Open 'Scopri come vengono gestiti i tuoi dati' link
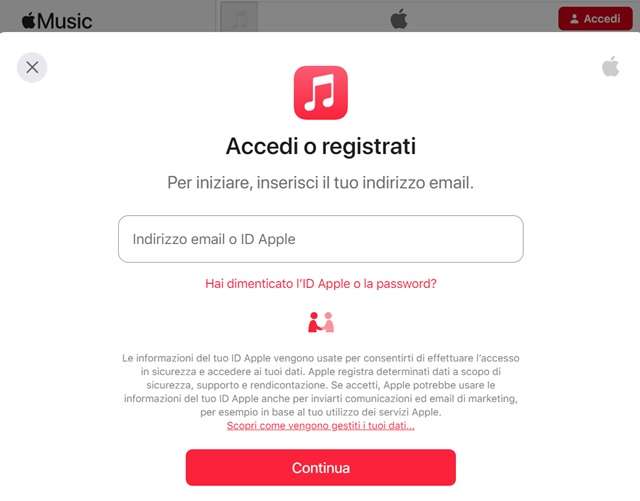 (x=320, y=426)
